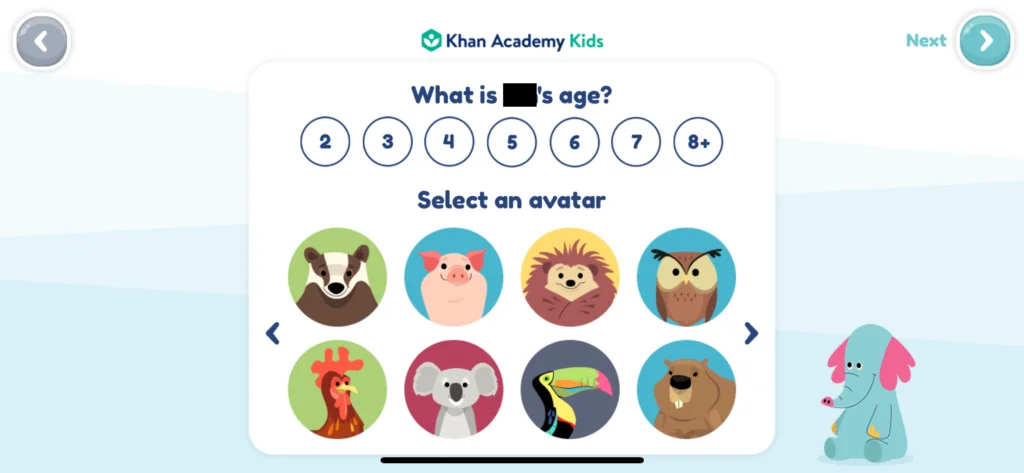This screenshot has width=1024, height=473.
Task: Go back using the top-left arrow
Action: click(x=41, y=42)
